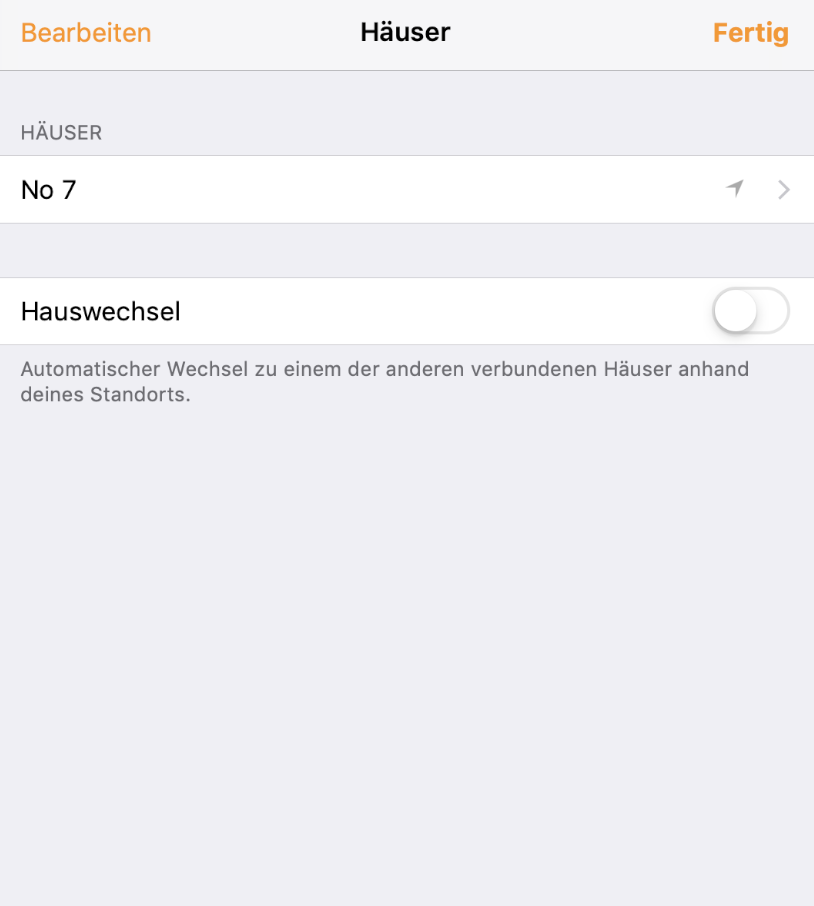Enable the Hauswechsel switch
The height and width of the screenshot is (906, 814).
[750, 311]
